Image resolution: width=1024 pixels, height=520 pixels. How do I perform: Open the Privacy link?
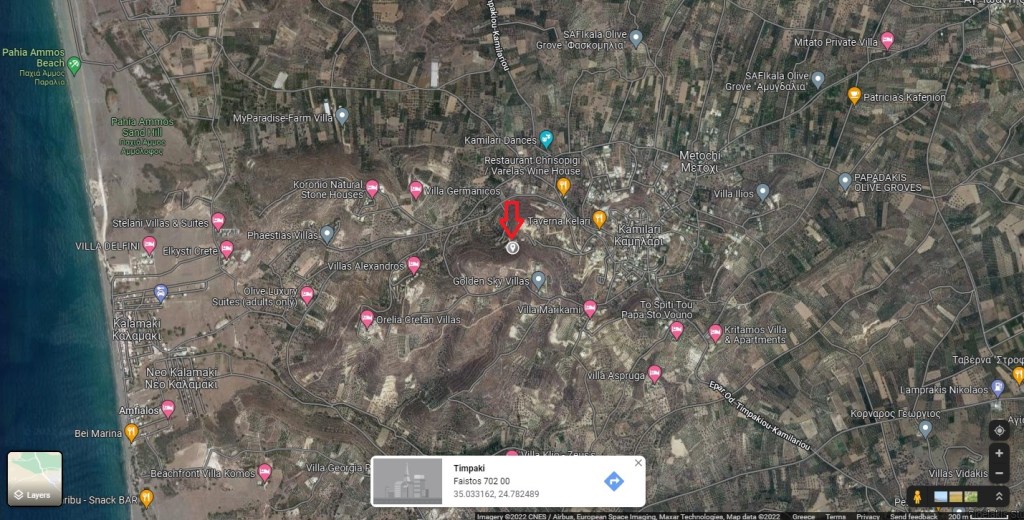pyautogui.click(x=868, y=516)
